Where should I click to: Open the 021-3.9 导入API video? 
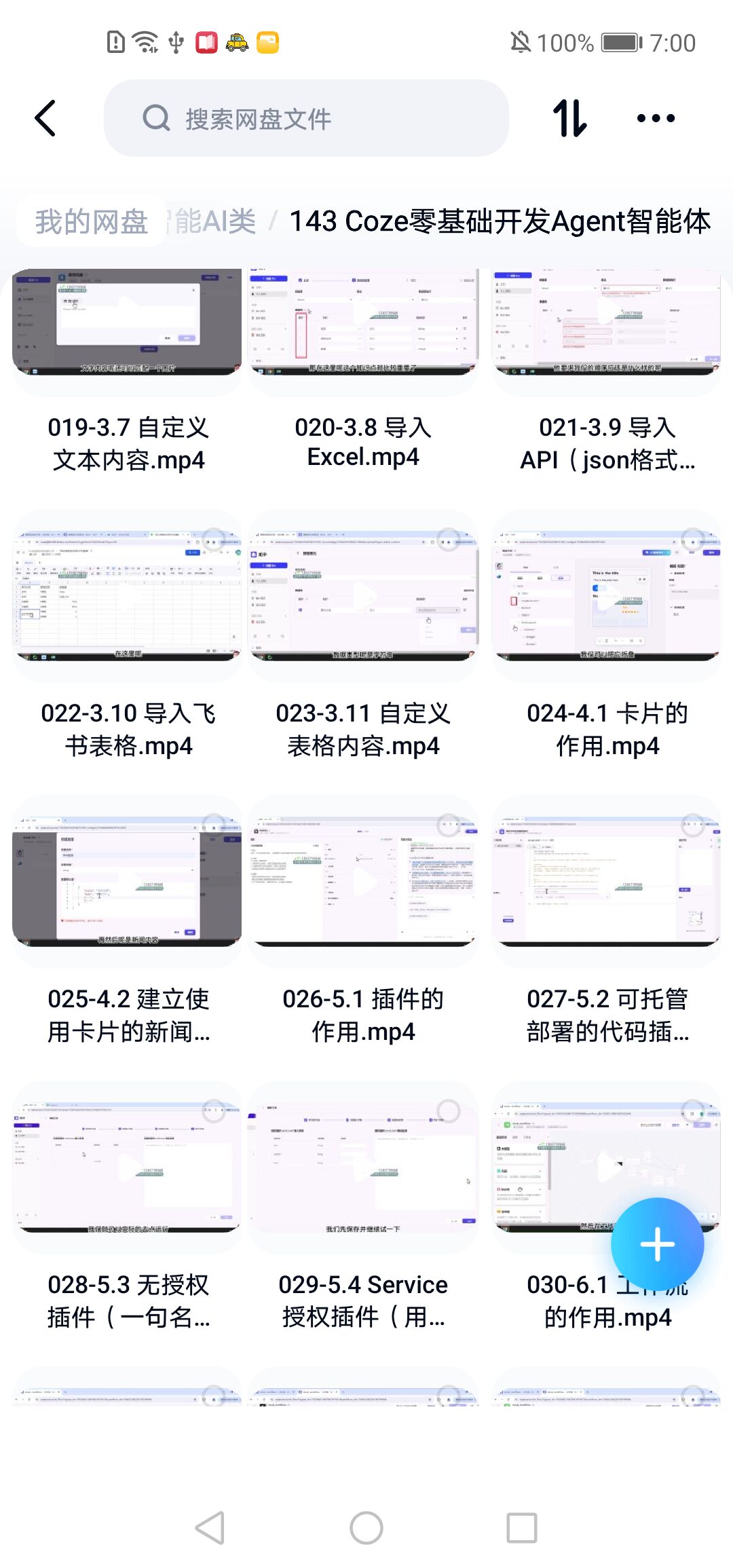(x=607, y=322)
